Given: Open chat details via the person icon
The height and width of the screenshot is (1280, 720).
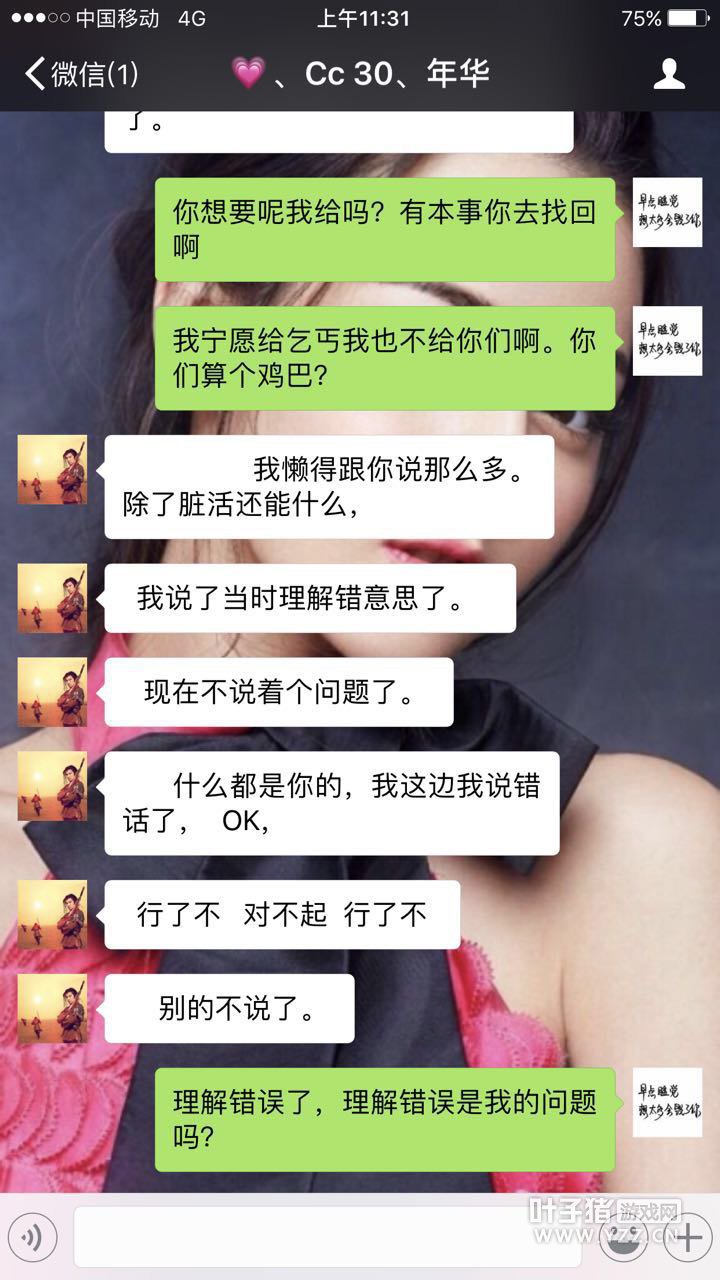Looking at the screenshot, I should pos(669,74).
